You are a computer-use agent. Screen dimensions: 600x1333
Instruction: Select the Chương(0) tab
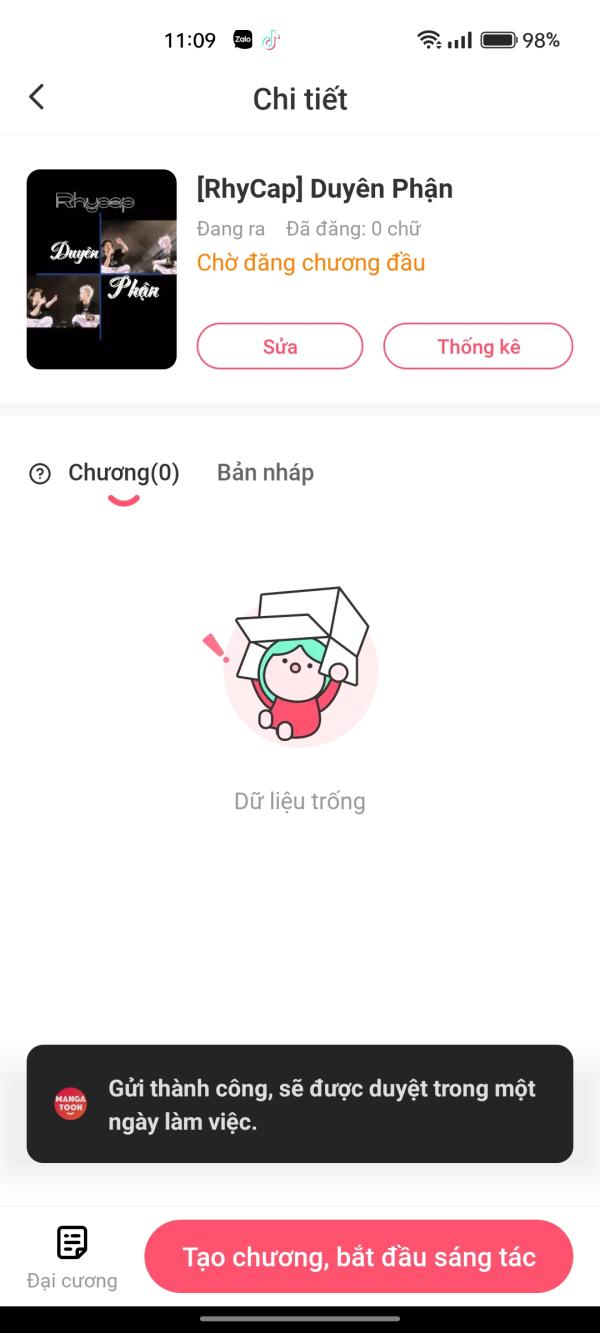click(x=124, y=473)
